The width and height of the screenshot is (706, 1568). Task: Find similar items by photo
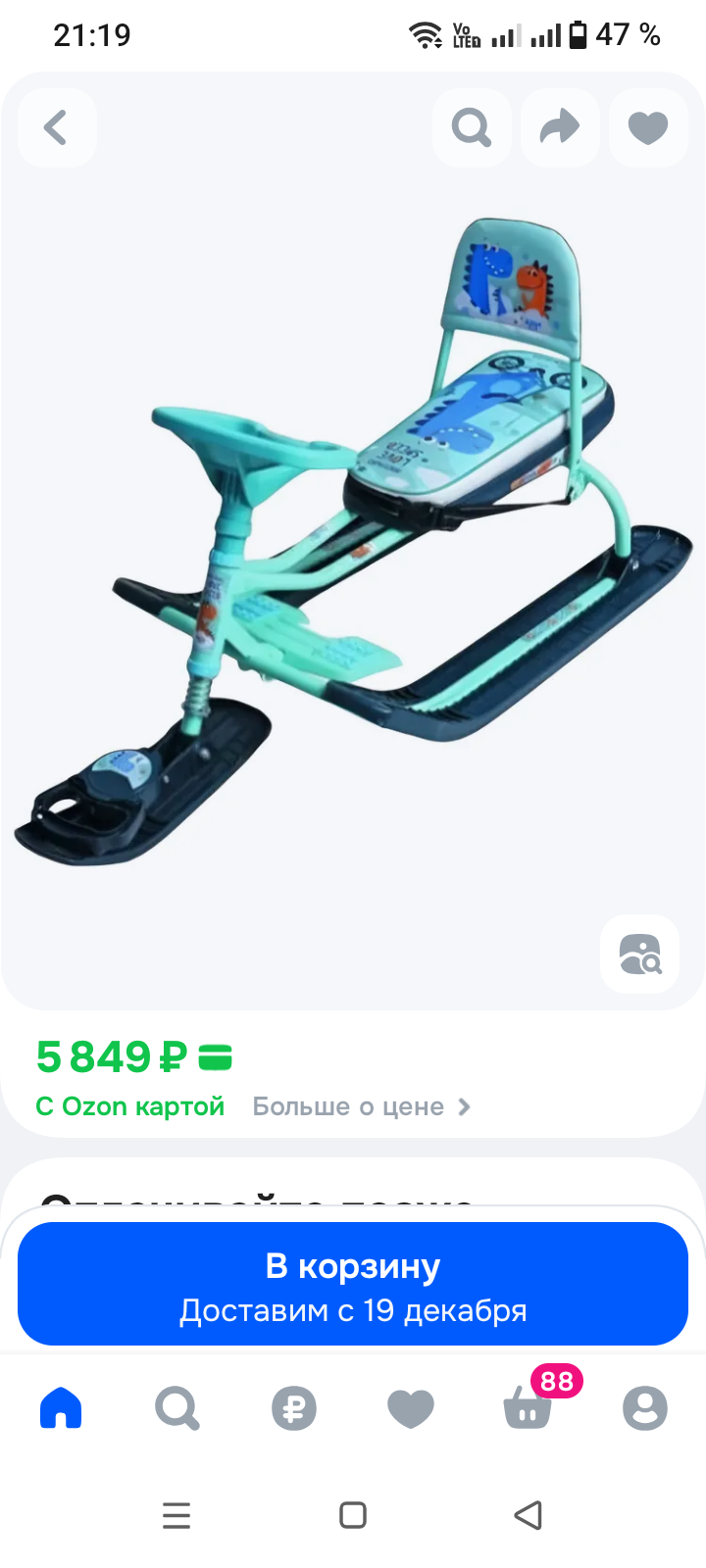click(639, 954)
